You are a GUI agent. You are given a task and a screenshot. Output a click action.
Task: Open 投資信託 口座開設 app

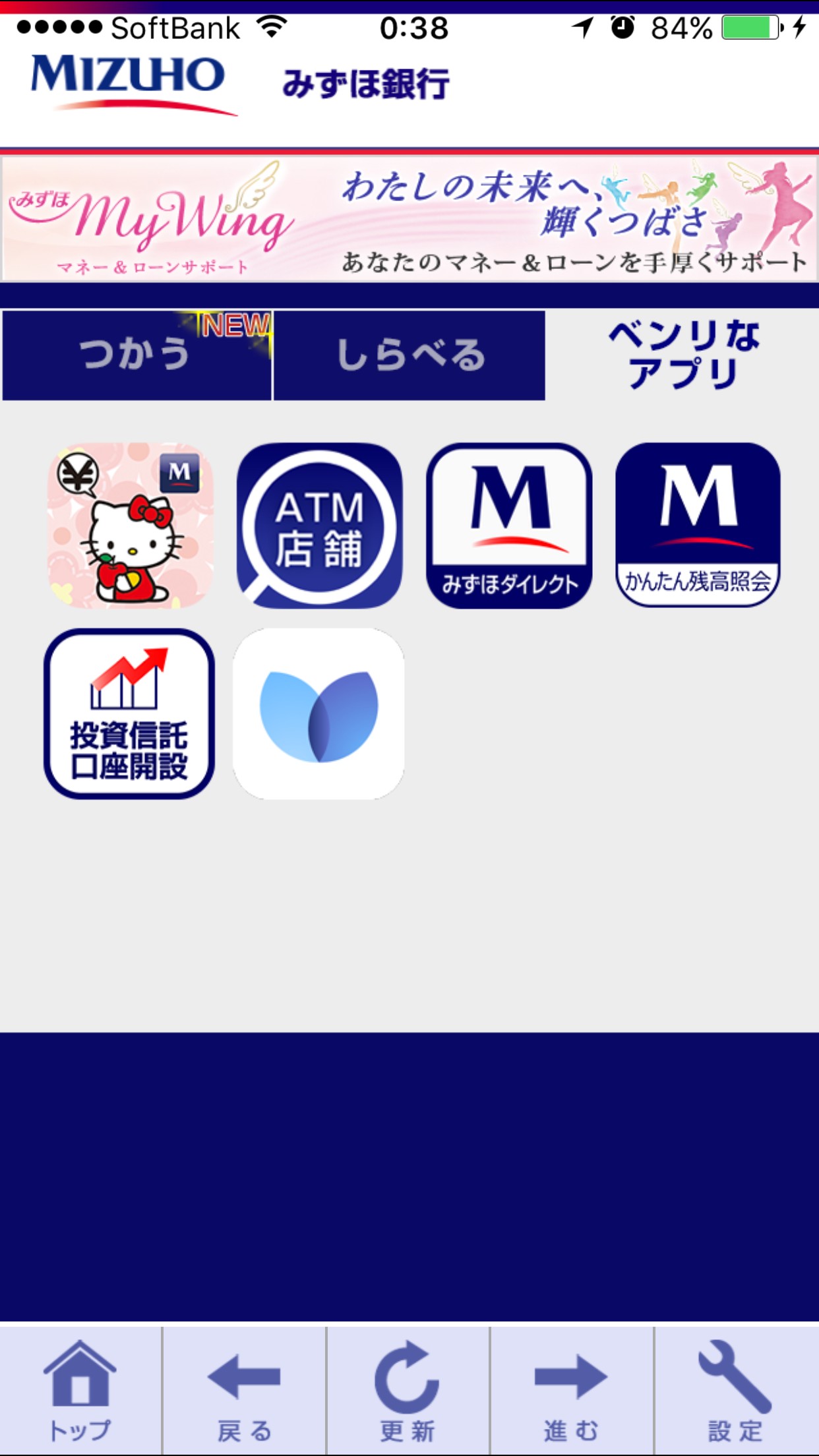129,714
